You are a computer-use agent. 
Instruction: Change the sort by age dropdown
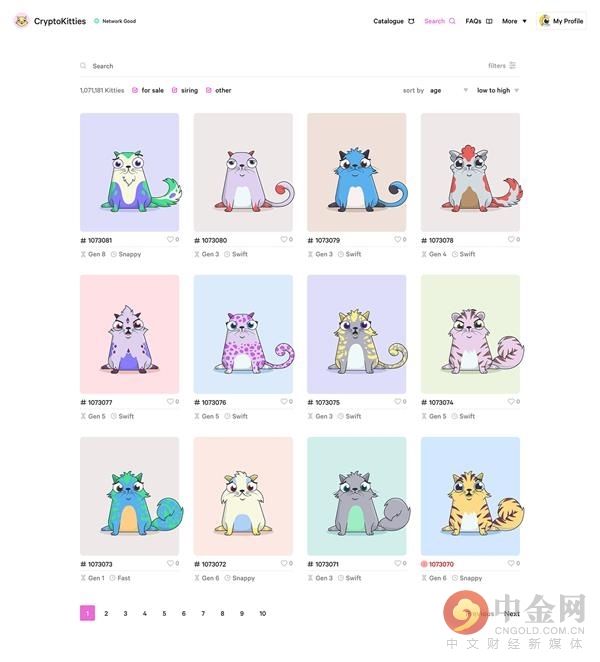pyautogui.click(x=449, y=90)
